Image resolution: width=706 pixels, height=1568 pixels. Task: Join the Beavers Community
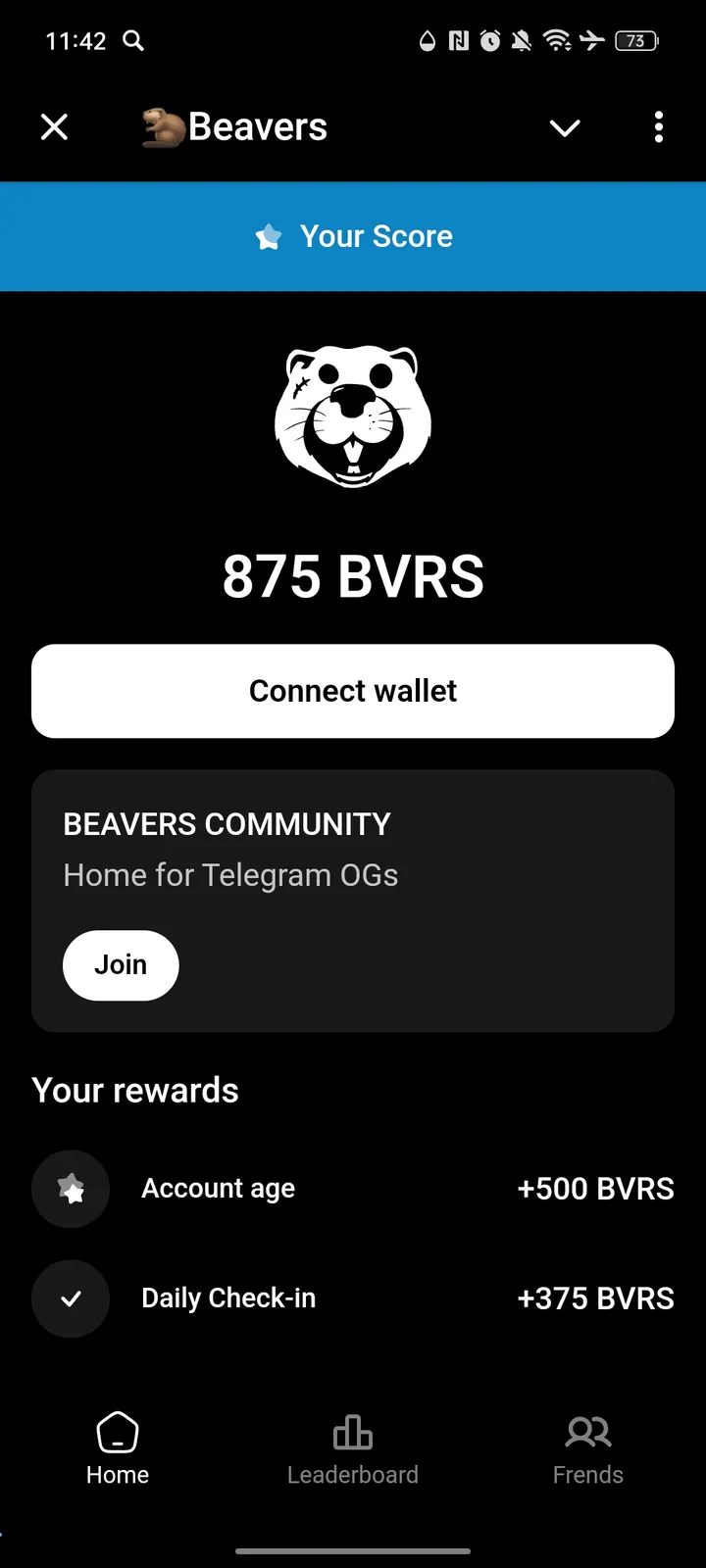[120, 964]
